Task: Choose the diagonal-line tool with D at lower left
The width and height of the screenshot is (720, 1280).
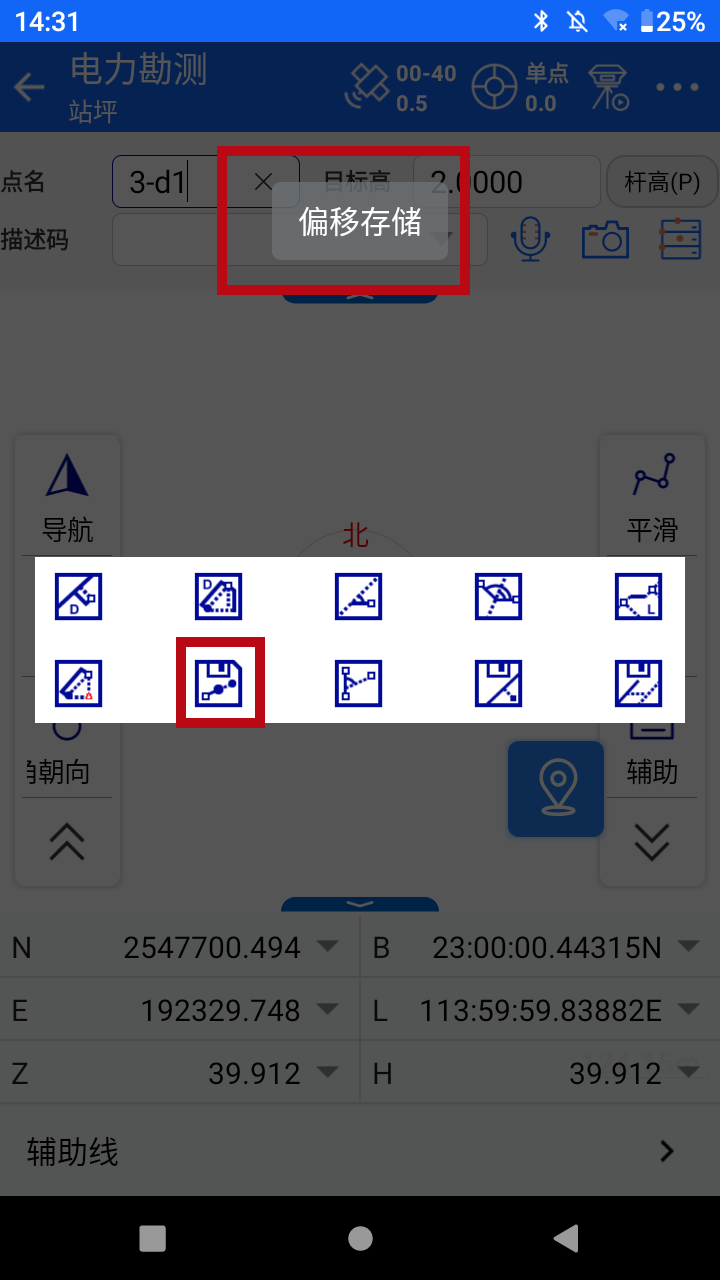Action: 79,596
